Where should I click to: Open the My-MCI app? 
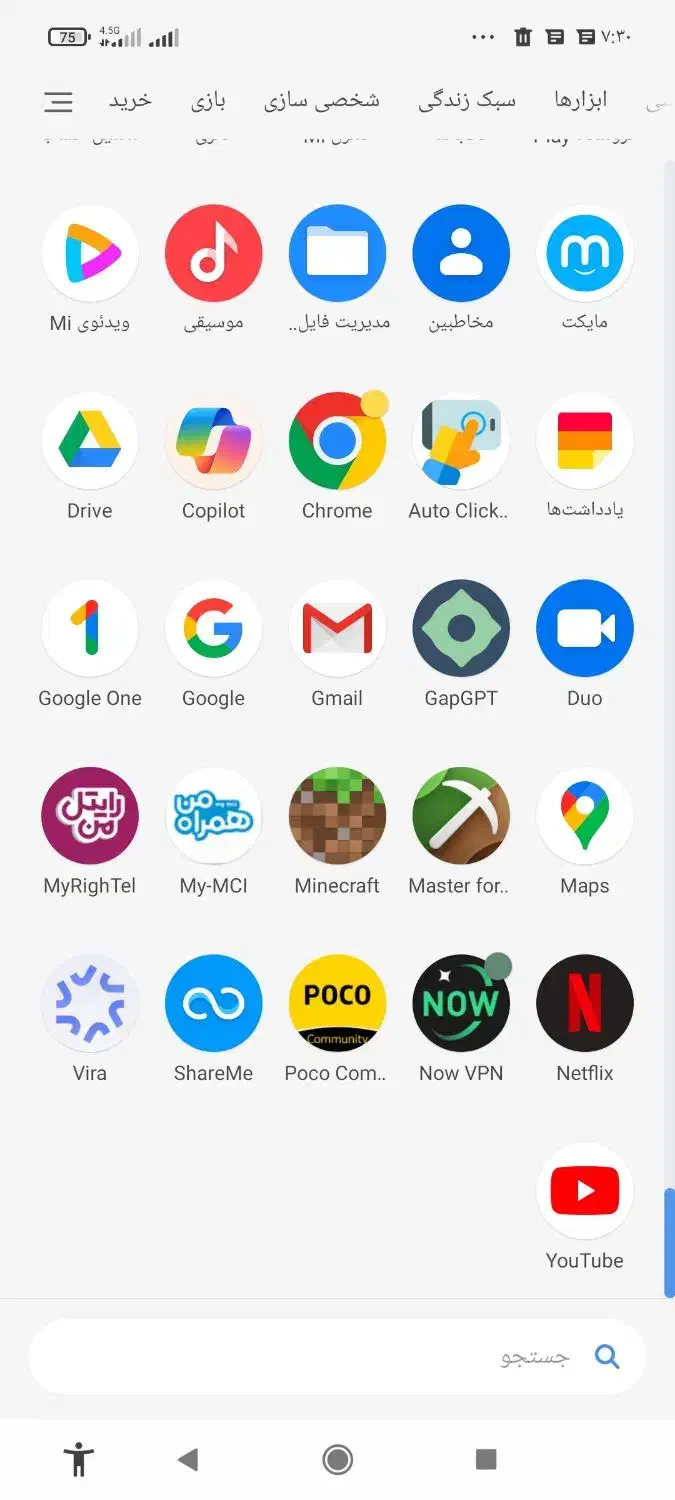(213, 817)
